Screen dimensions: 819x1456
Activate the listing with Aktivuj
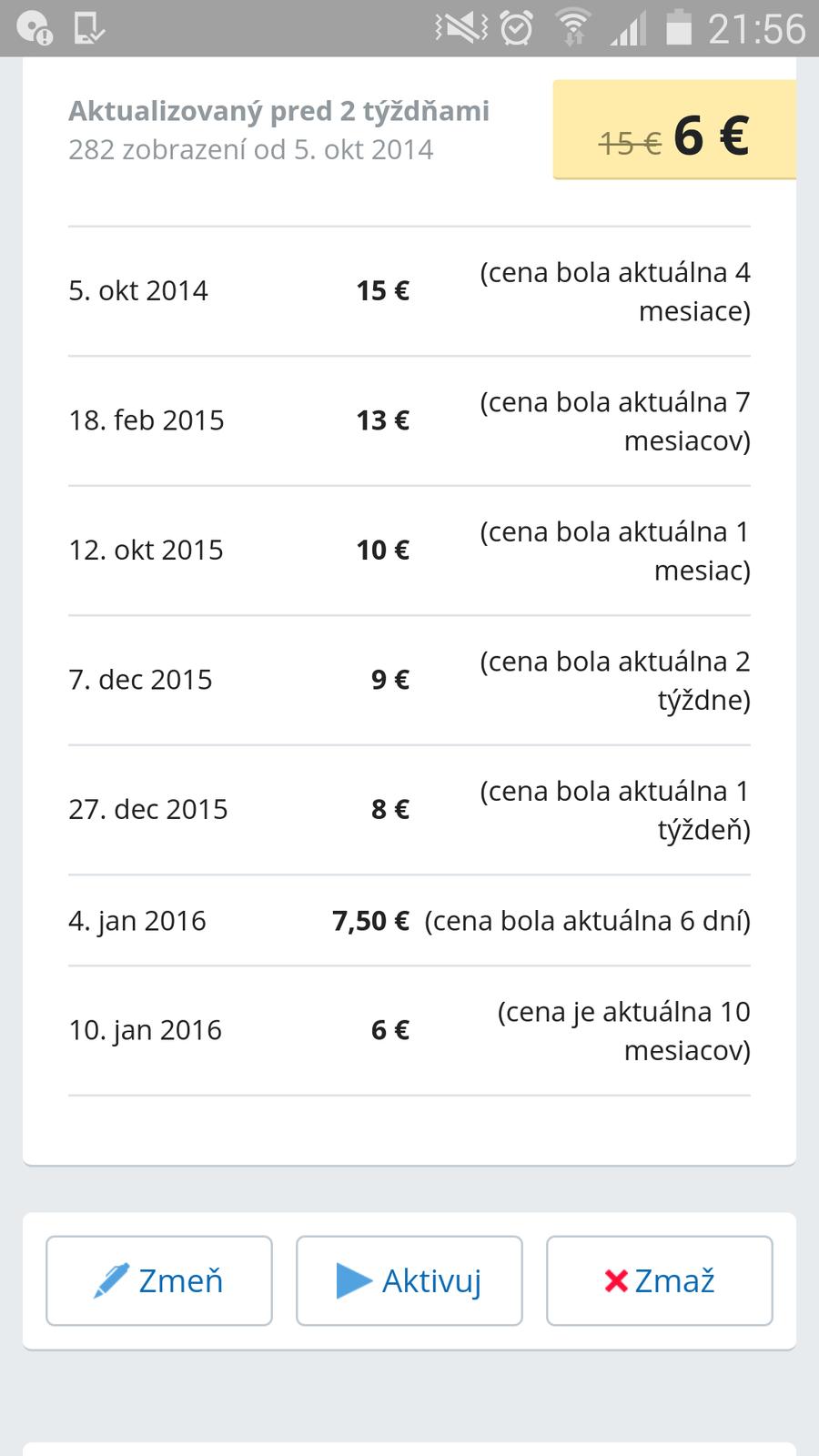click(409, 1280)
